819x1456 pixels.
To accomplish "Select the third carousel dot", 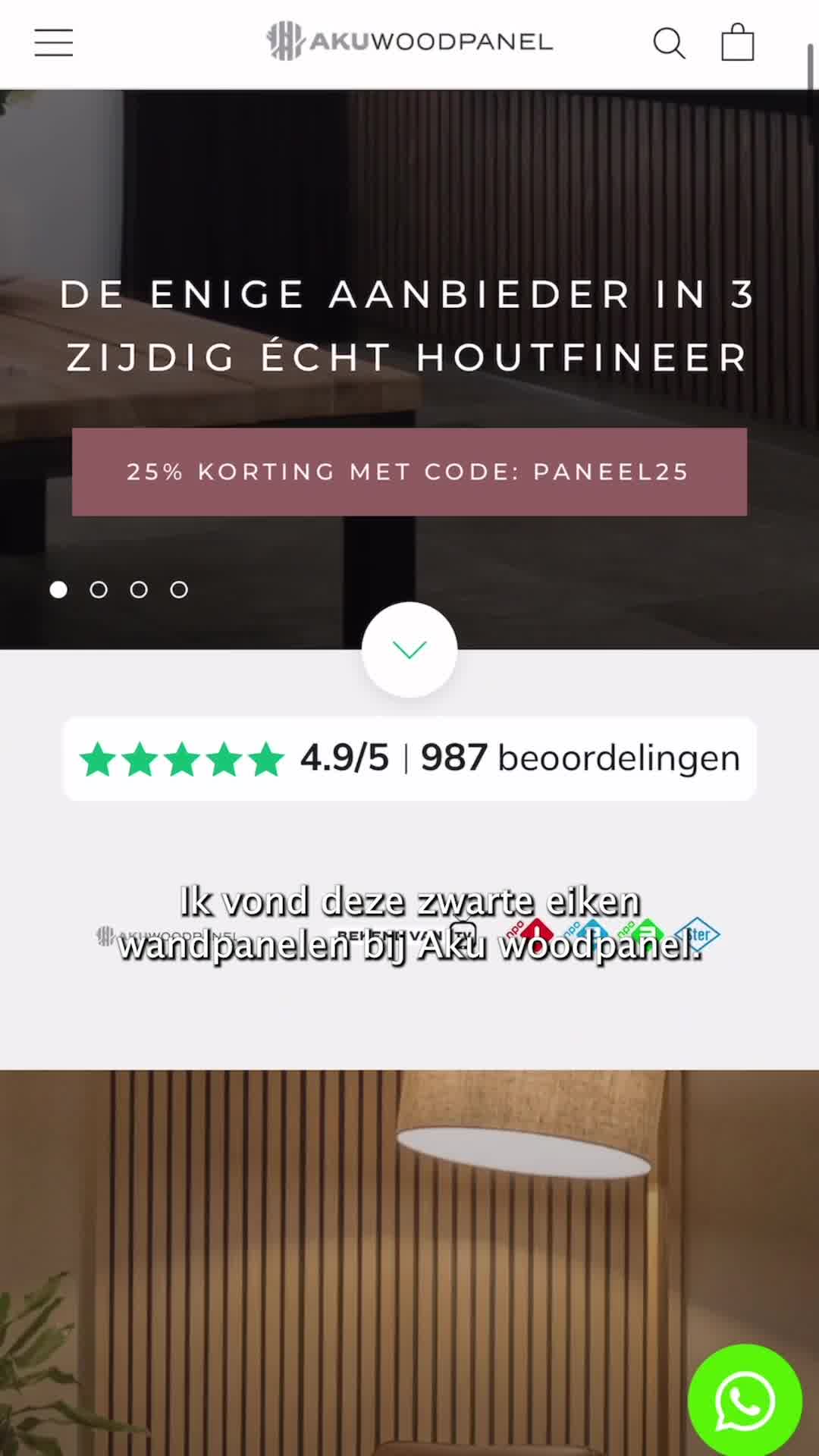I will (139, 589).
